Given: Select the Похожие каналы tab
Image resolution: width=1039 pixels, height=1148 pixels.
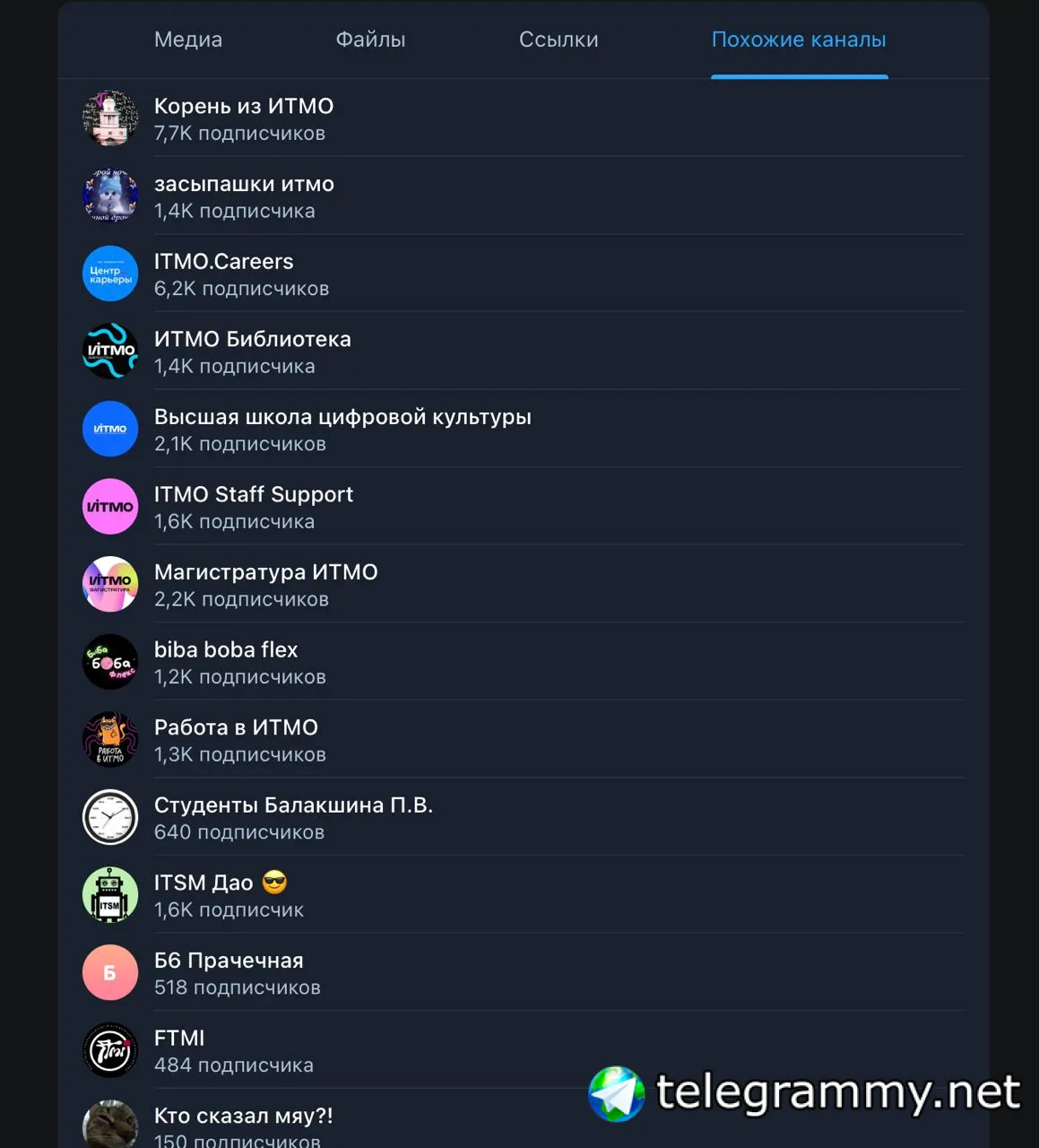Looking at the screenshot, I should tap(799, 39).
